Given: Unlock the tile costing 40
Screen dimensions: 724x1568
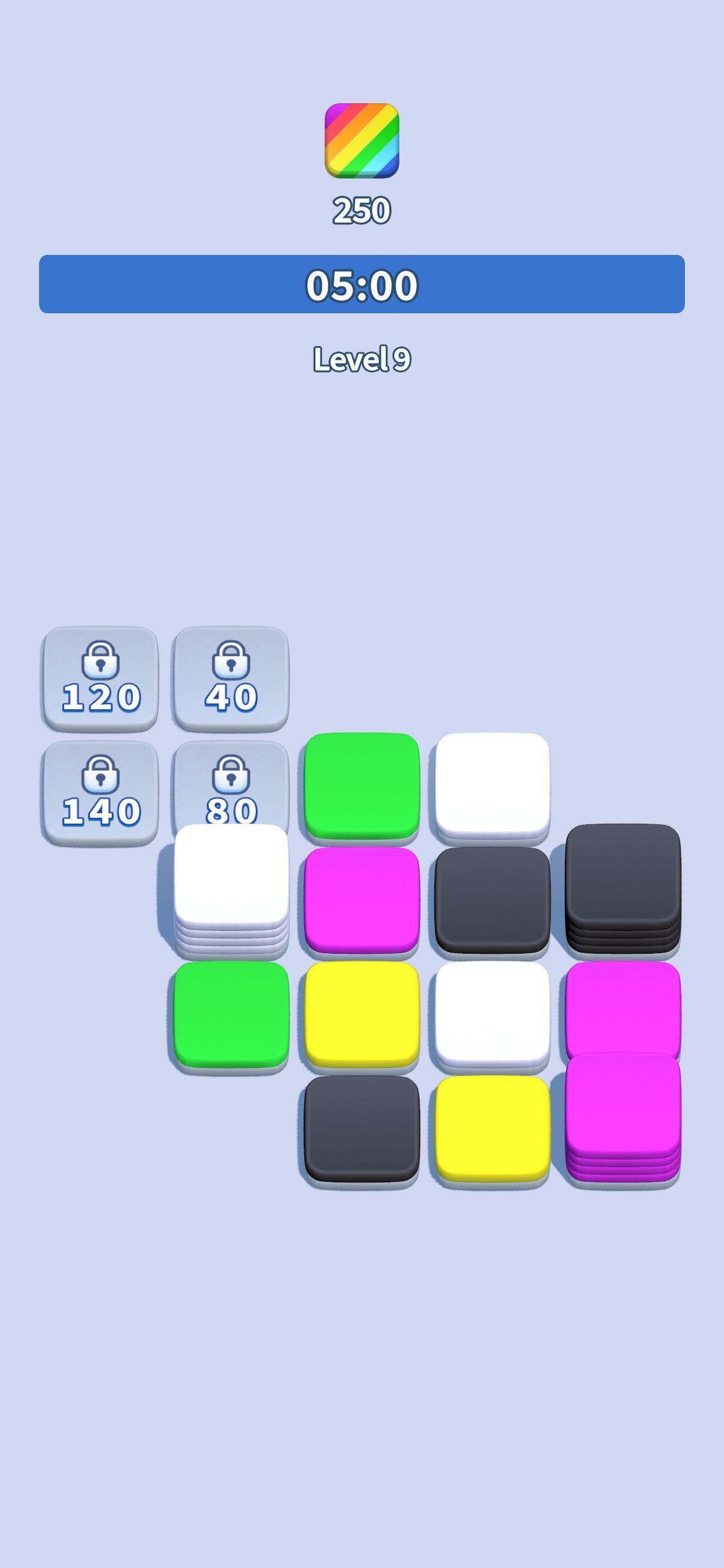Looking at the screenshot, I should pyautogui.click(x=231, y=677).
